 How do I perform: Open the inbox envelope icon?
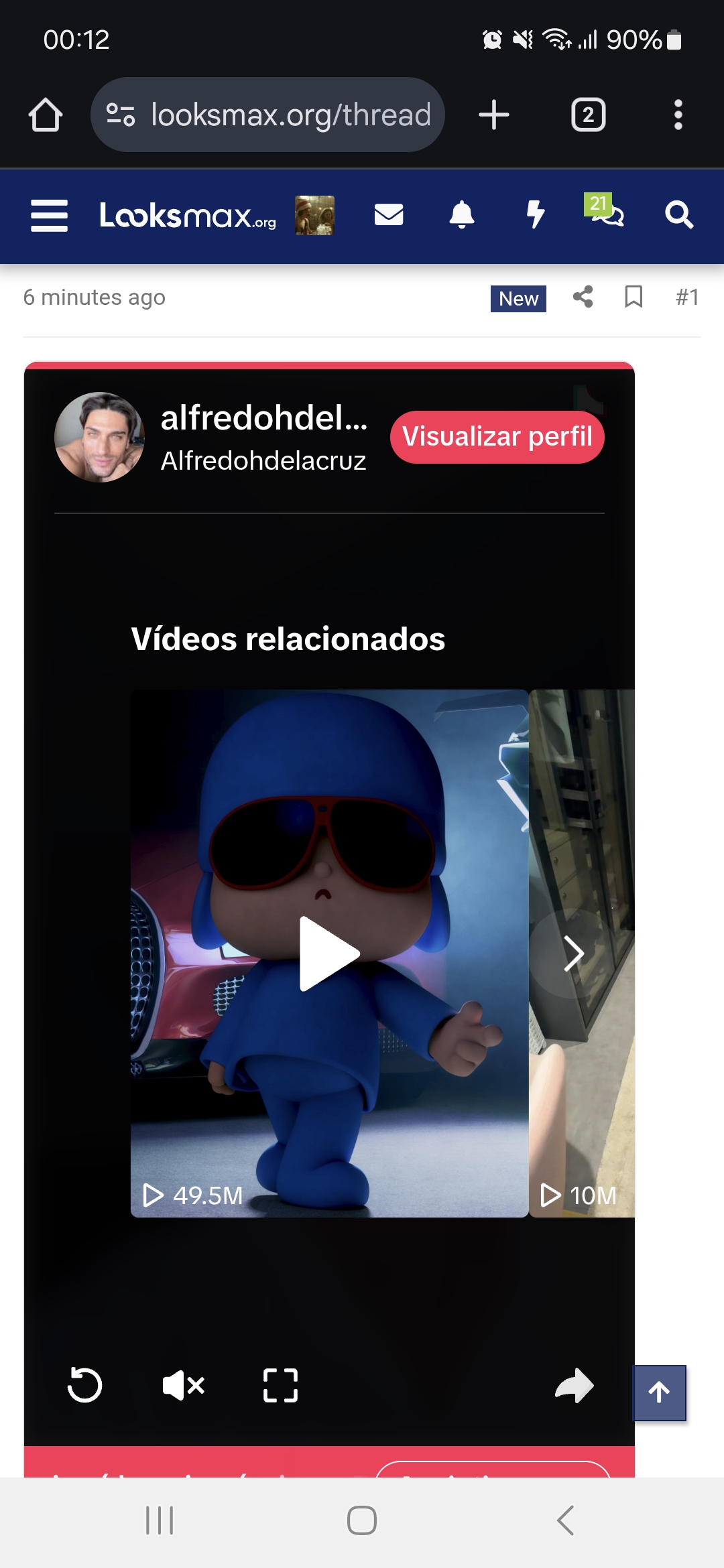[x=389, y=216]
